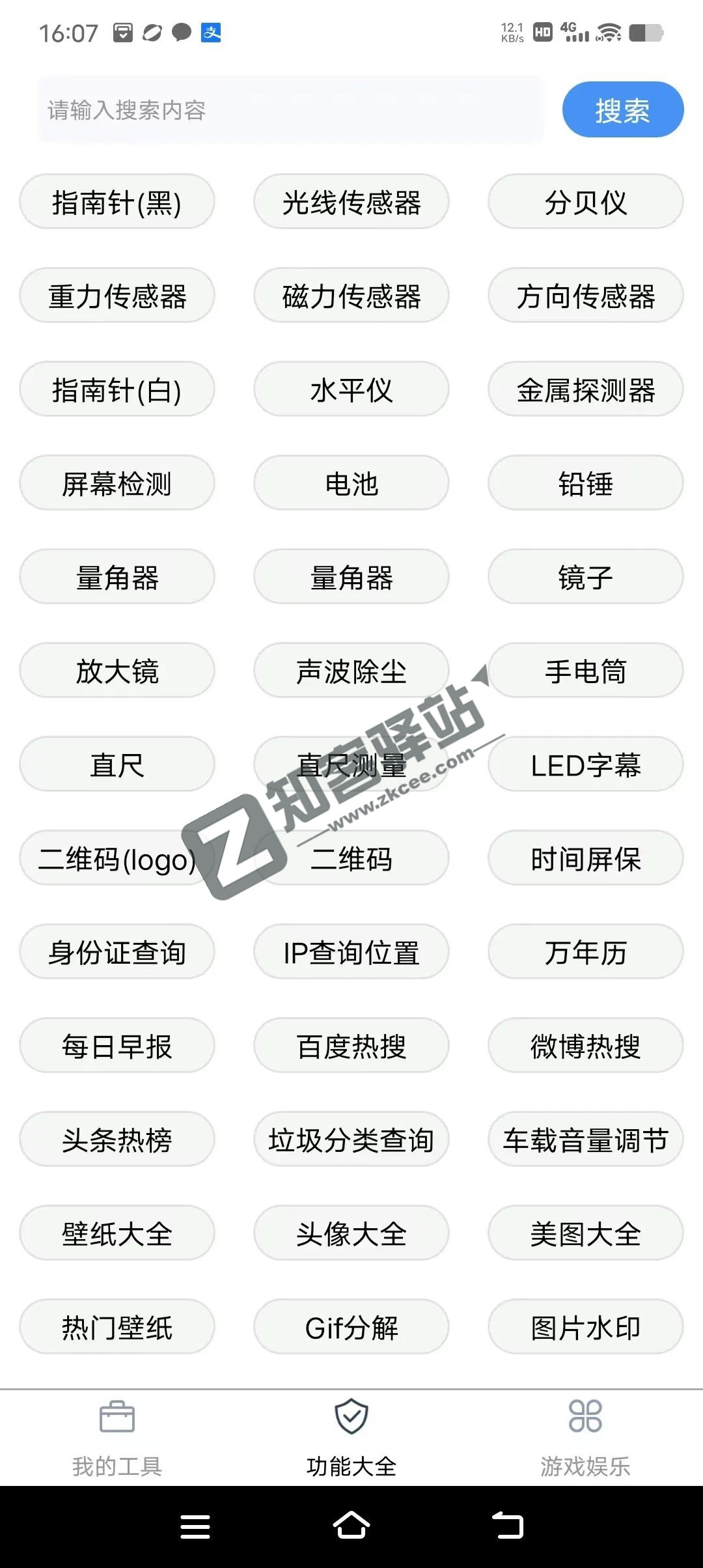Viewport: 703px width, 1568px height.
Task: Browse the 壁纸大全 wallpaper collection
Action: [116, 1232]
